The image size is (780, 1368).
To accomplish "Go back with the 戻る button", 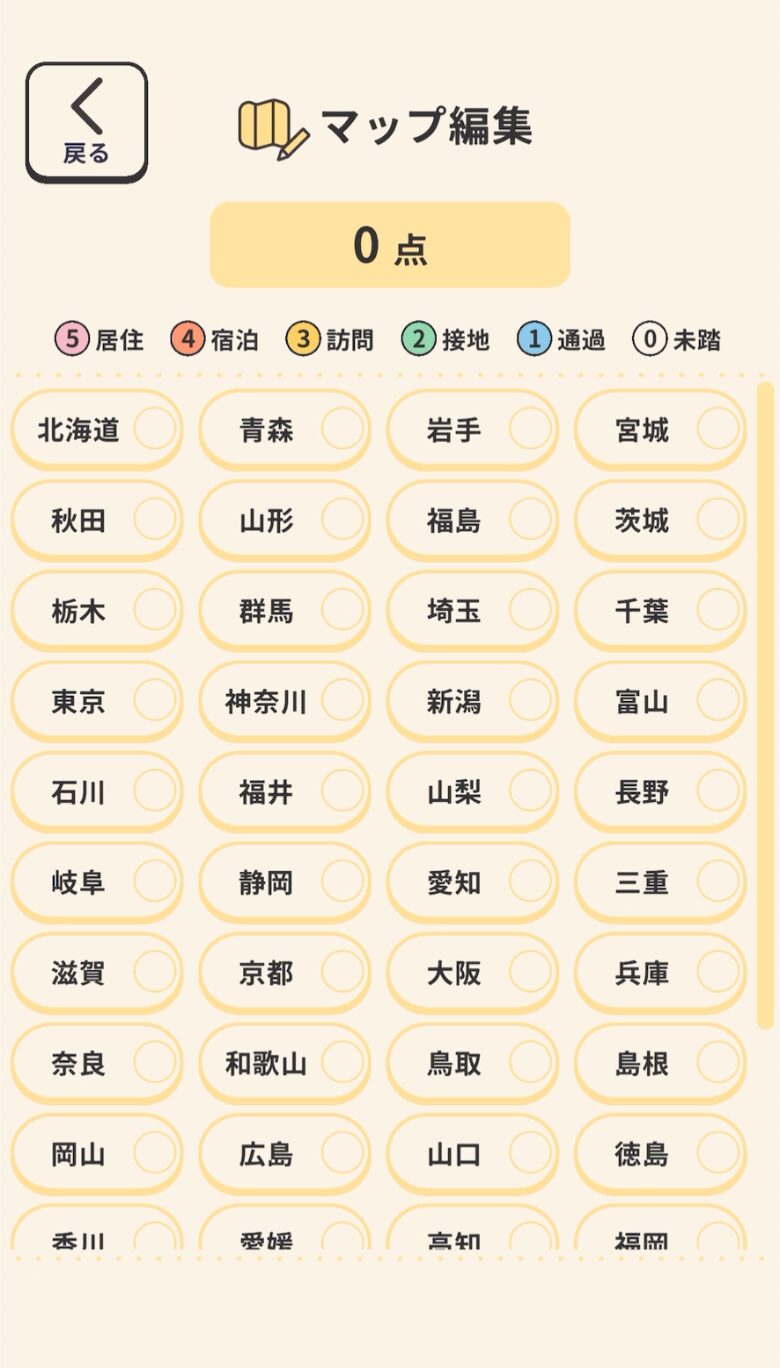I will click(86, 123).
